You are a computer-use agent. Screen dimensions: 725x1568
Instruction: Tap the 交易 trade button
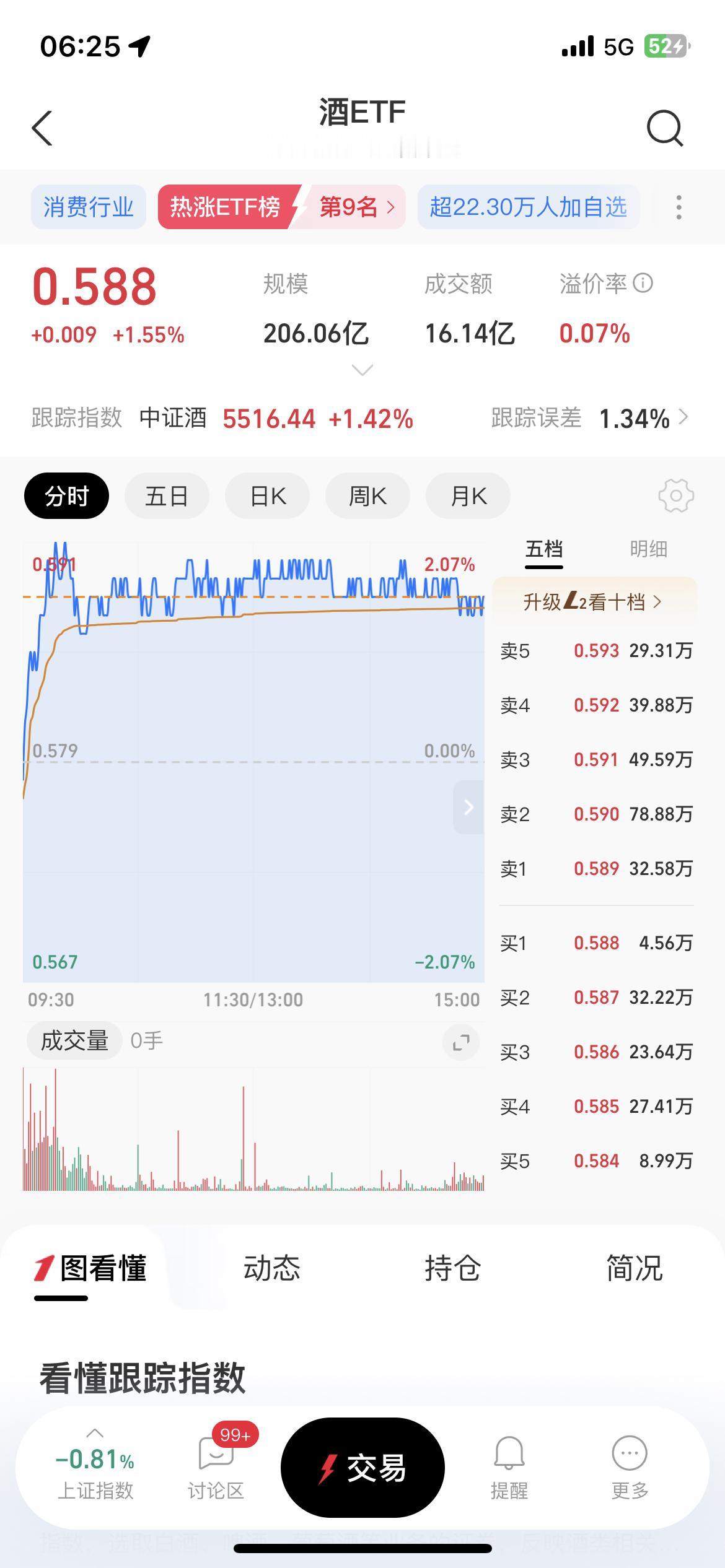pos(362,1467)
